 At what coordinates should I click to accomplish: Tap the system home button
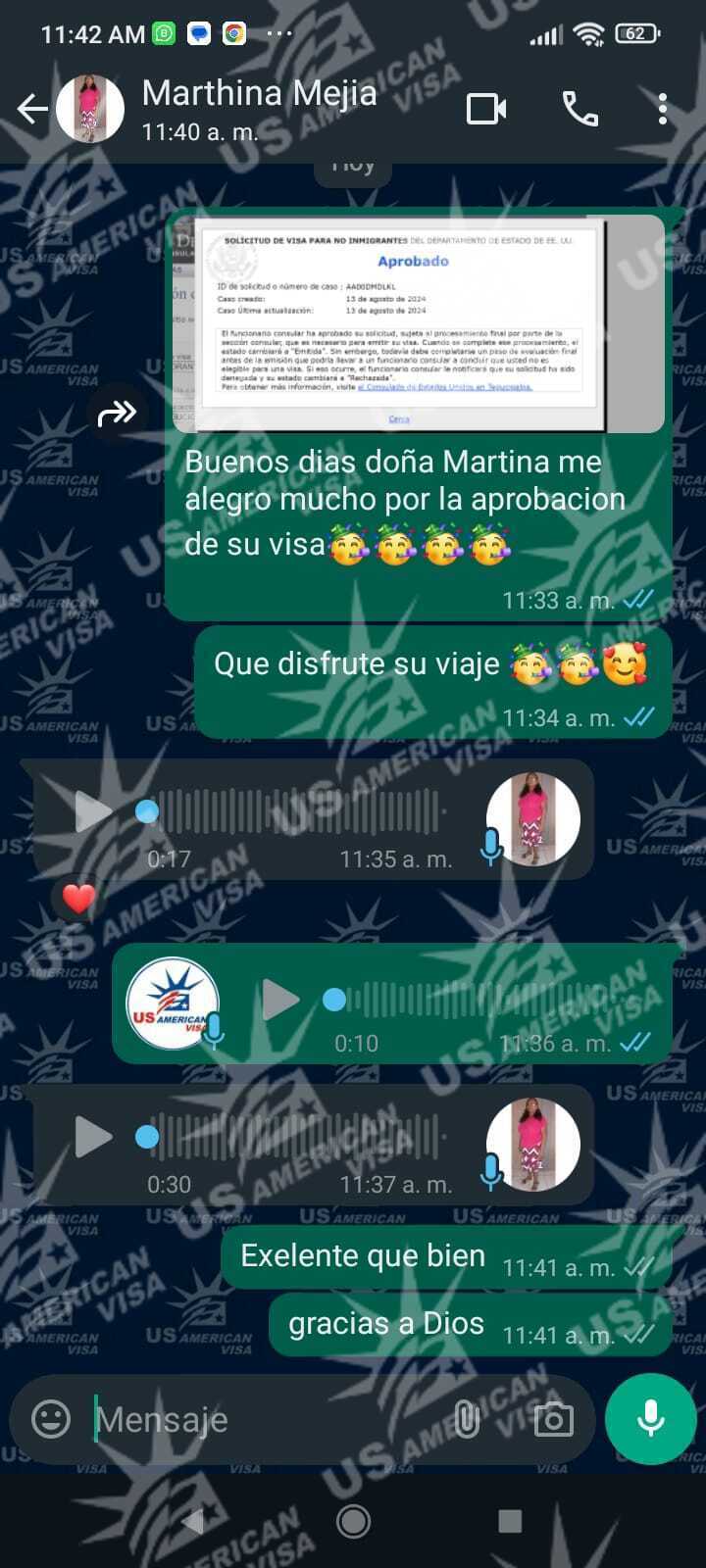[x=353, y=1521]
